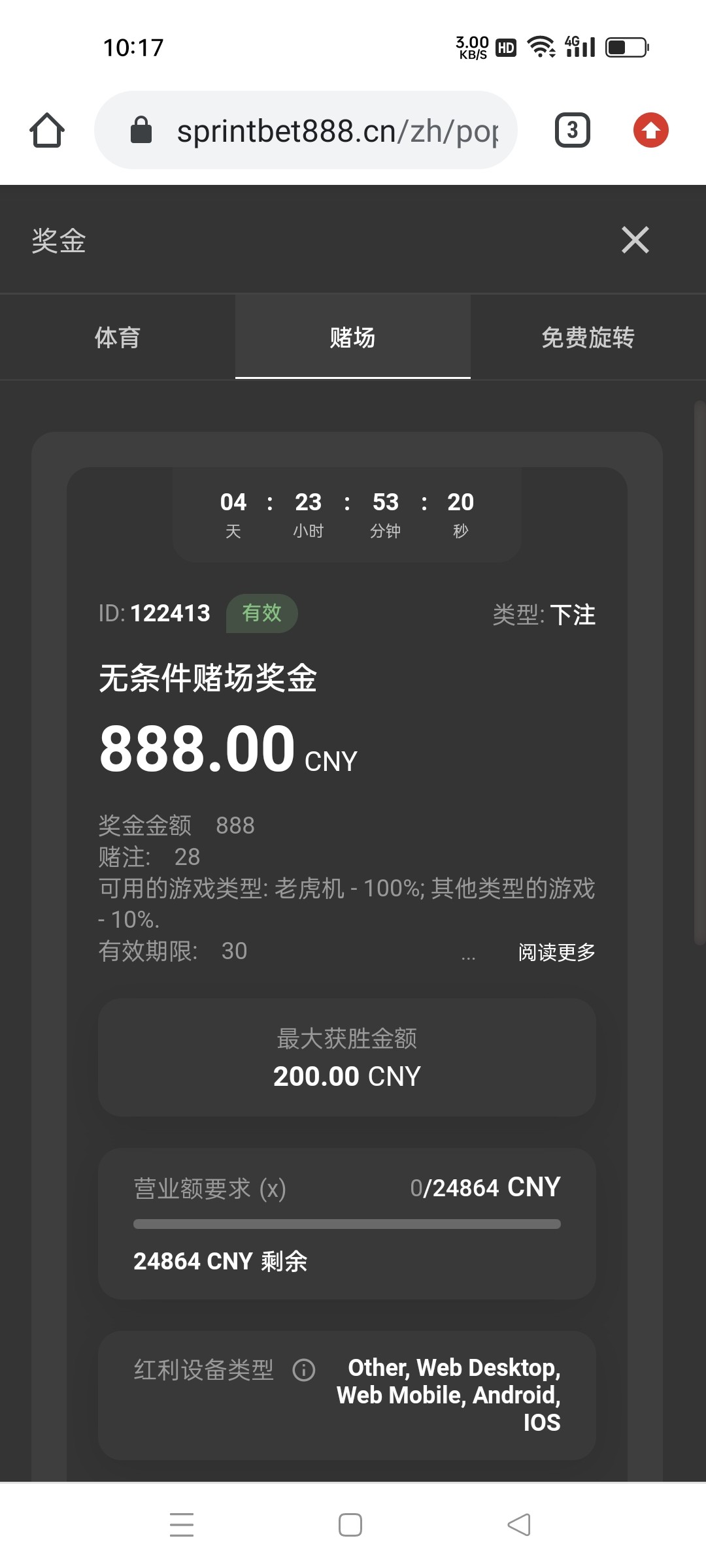Go to the browser home page

pyautogui.click(x=47, y=130)
